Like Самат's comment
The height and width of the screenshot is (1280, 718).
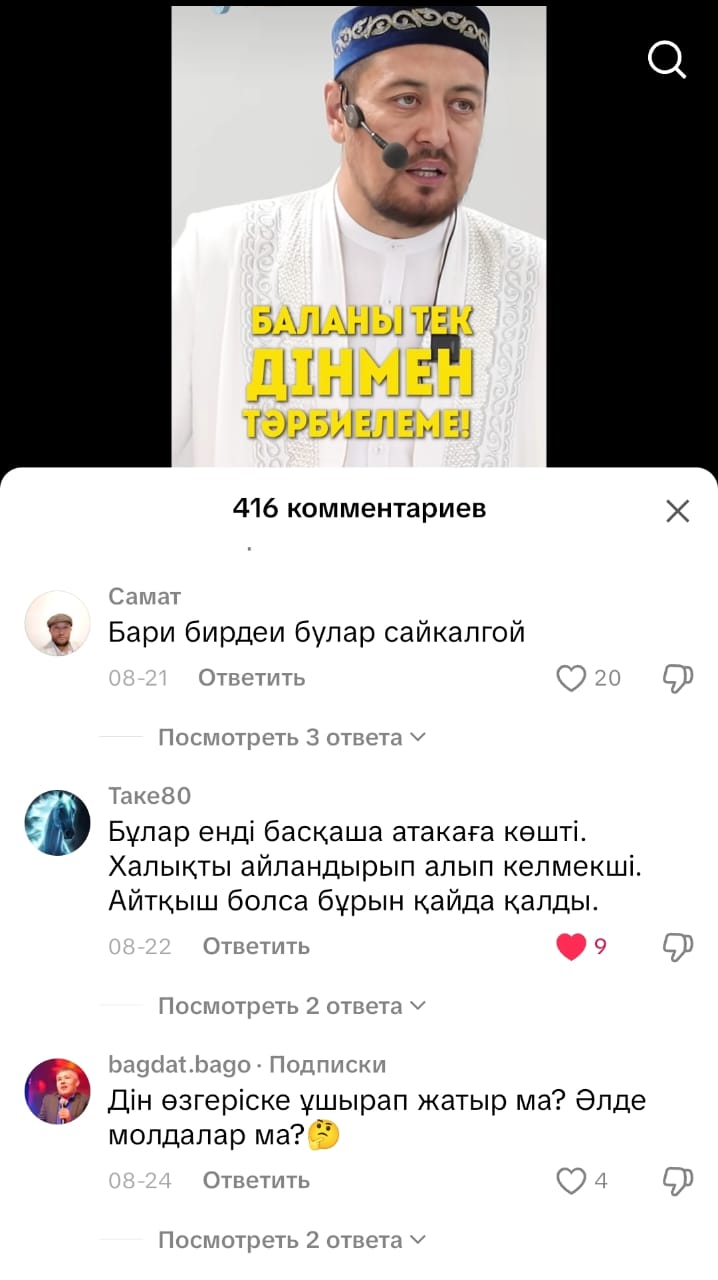(571, 679)
